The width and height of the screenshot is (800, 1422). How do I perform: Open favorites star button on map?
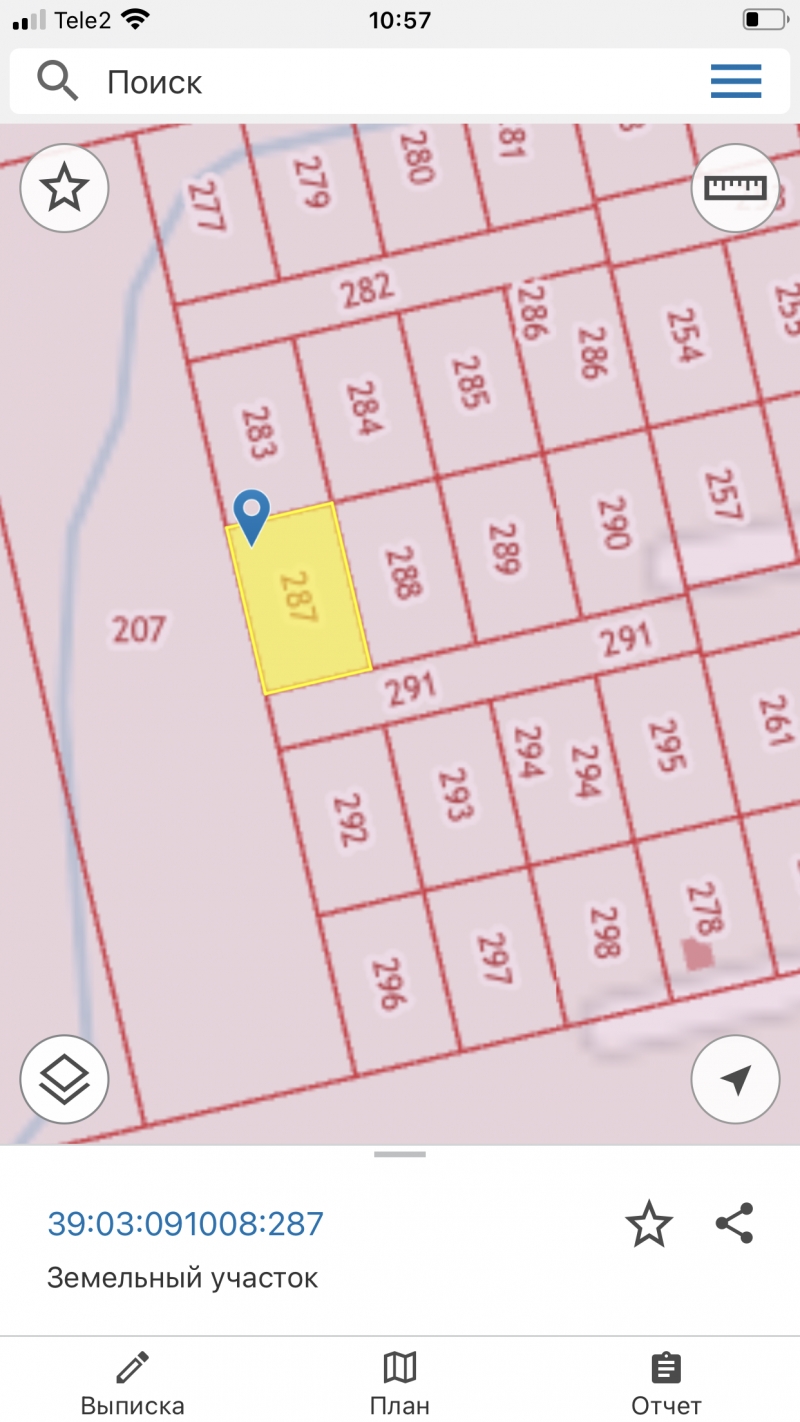coord(65,188)
